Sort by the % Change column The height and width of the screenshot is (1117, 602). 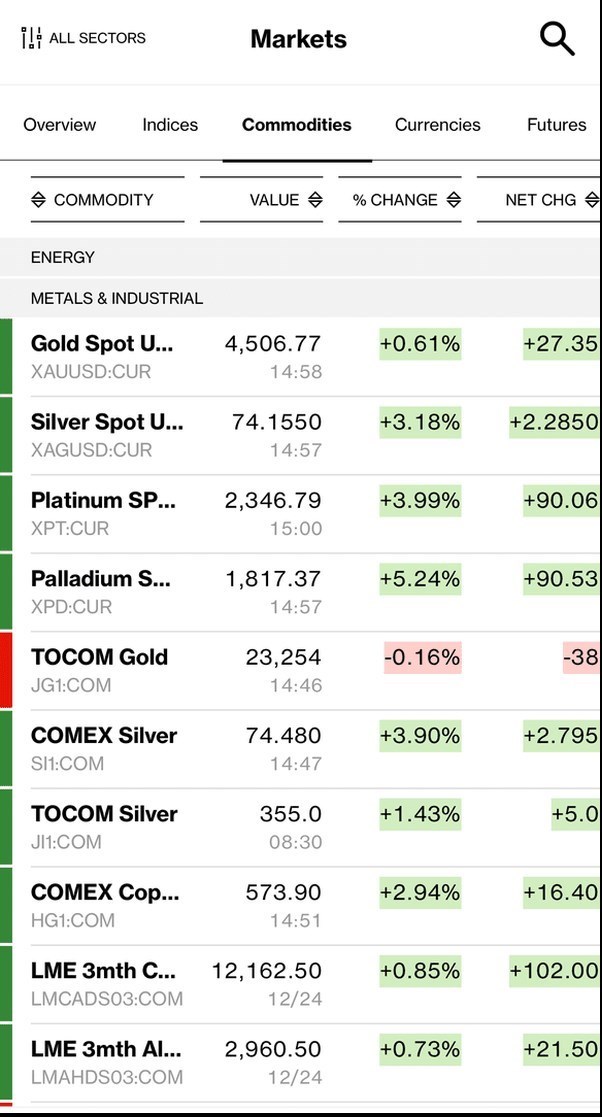[x=406, y=200]
